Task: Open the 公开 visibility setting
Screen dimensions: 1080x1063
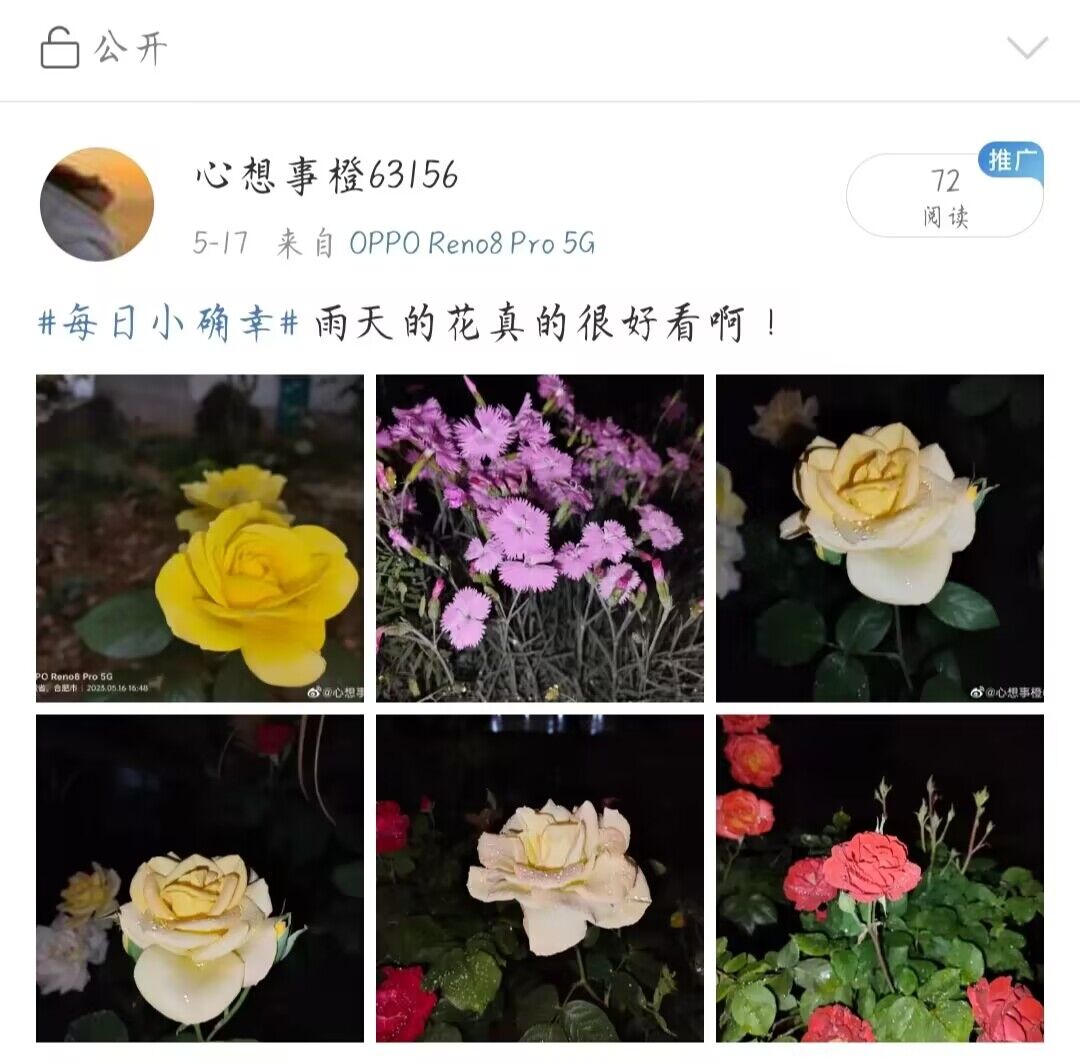Action: coord(104,48)
